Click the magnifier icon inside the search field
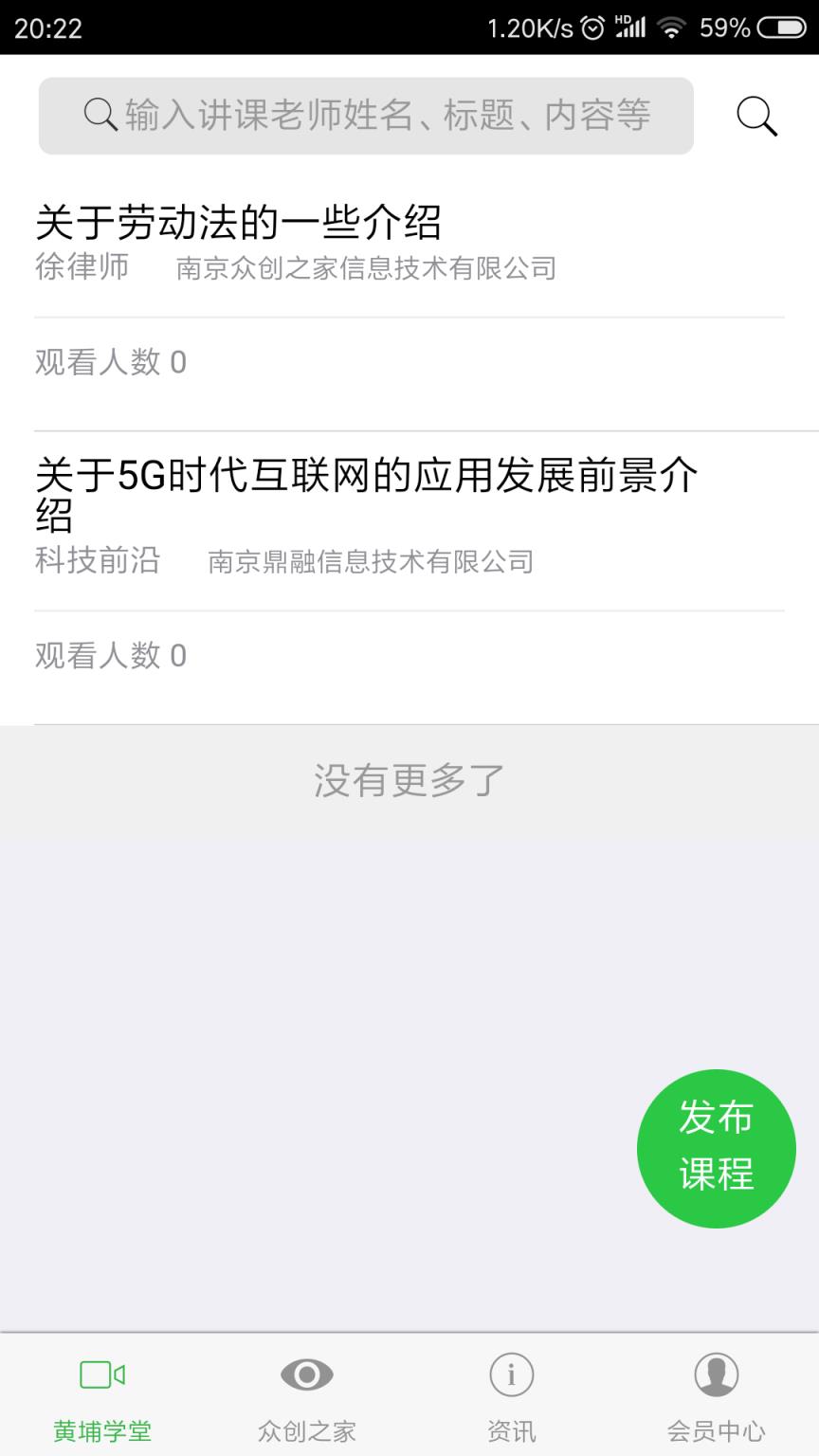Image resolution: width=819 pixels, height=1456 pixels. pos(98,114)
